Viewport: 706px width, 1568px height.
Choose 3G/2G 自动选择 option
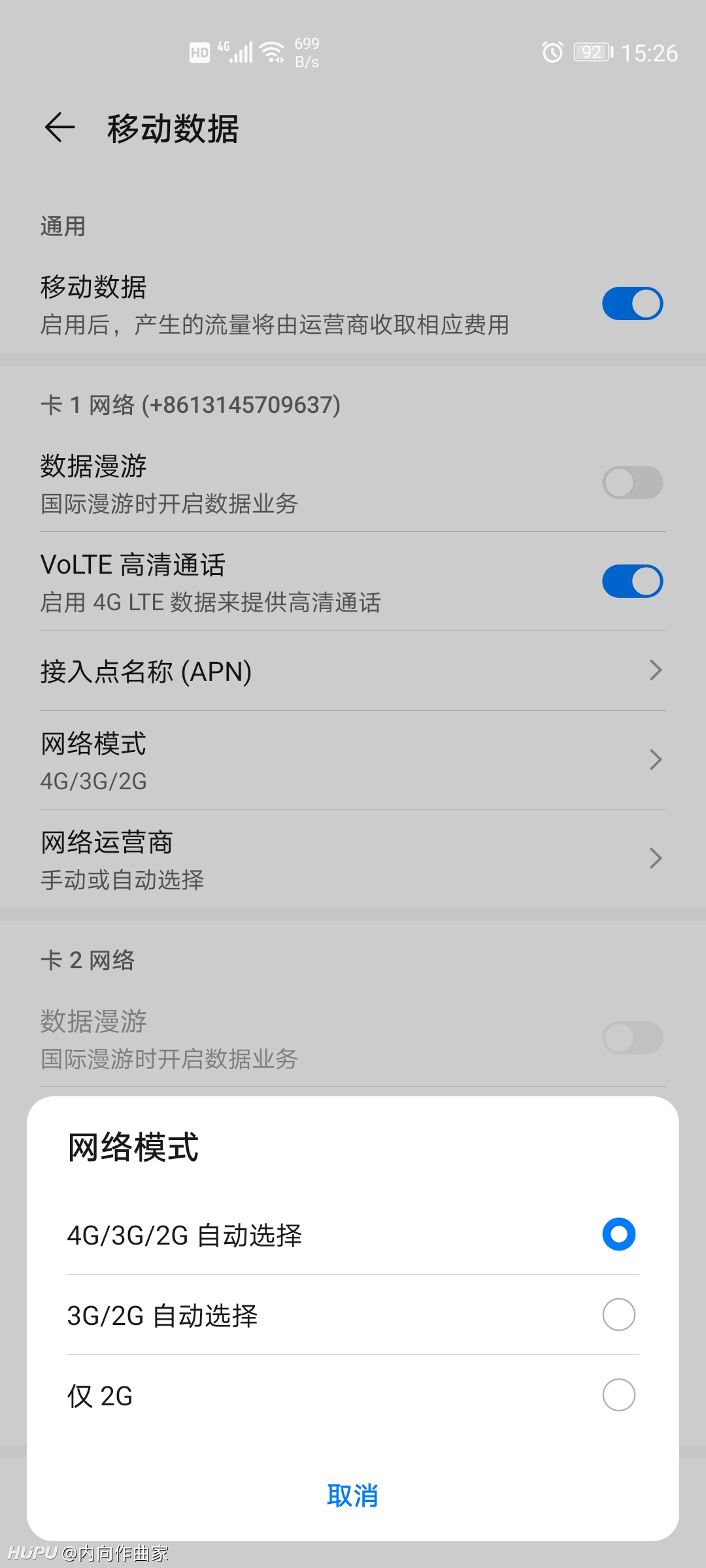point(353,1315)
